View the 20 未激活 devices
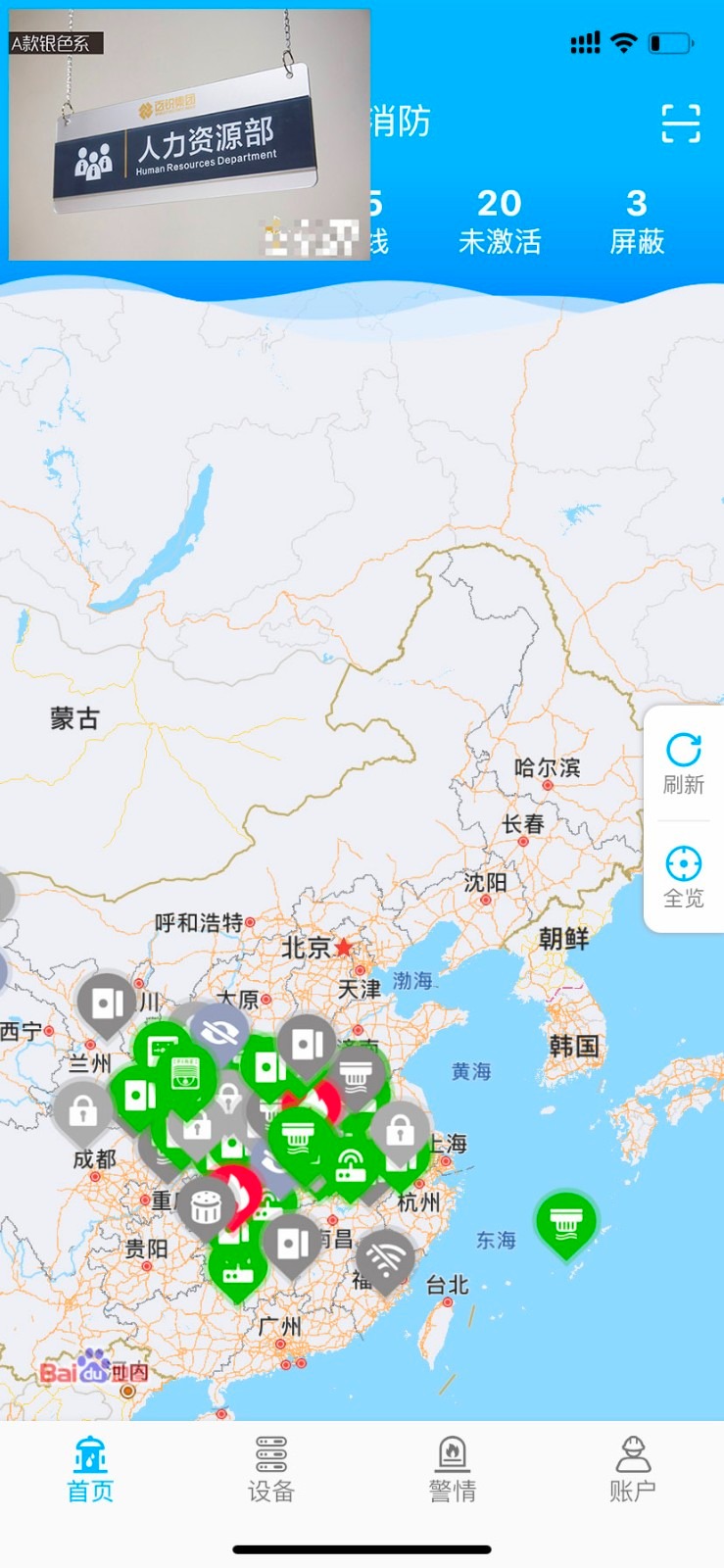The width and height of the screenshot is (724, 1568). pos(500,220)
